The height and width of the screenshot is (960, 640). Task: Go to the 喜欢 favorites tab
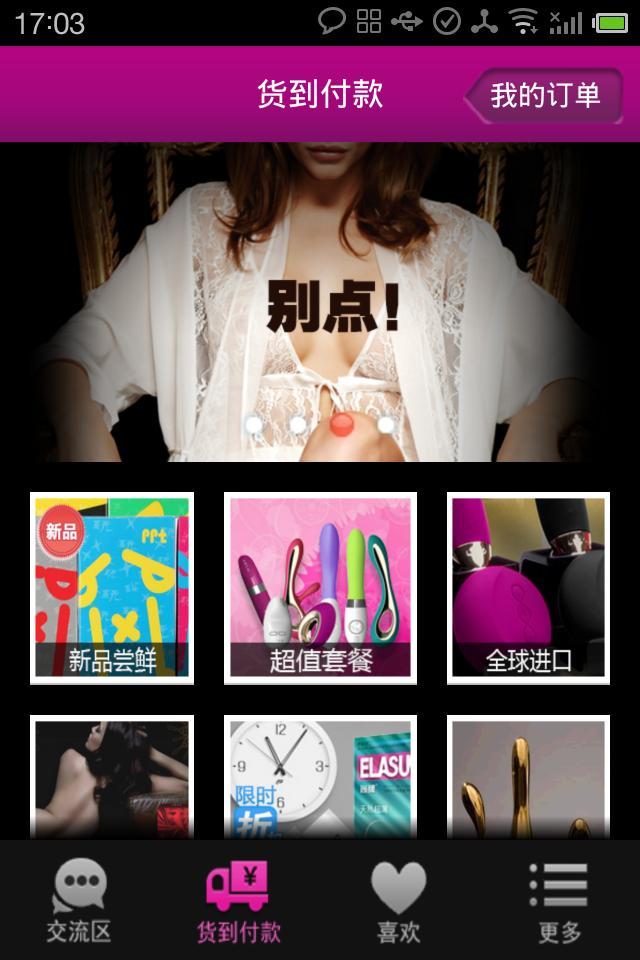pos(398,902)
